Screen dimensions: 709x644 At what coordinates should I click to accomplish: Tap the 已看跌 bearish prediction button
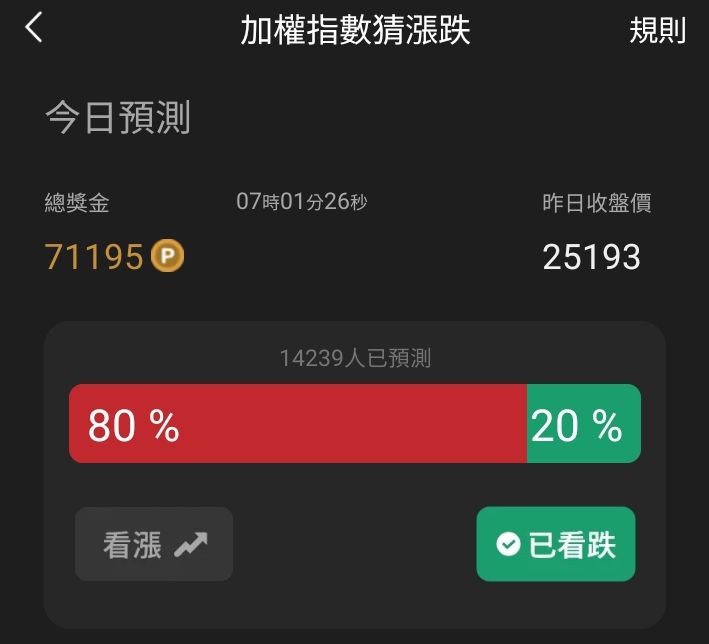555,544
